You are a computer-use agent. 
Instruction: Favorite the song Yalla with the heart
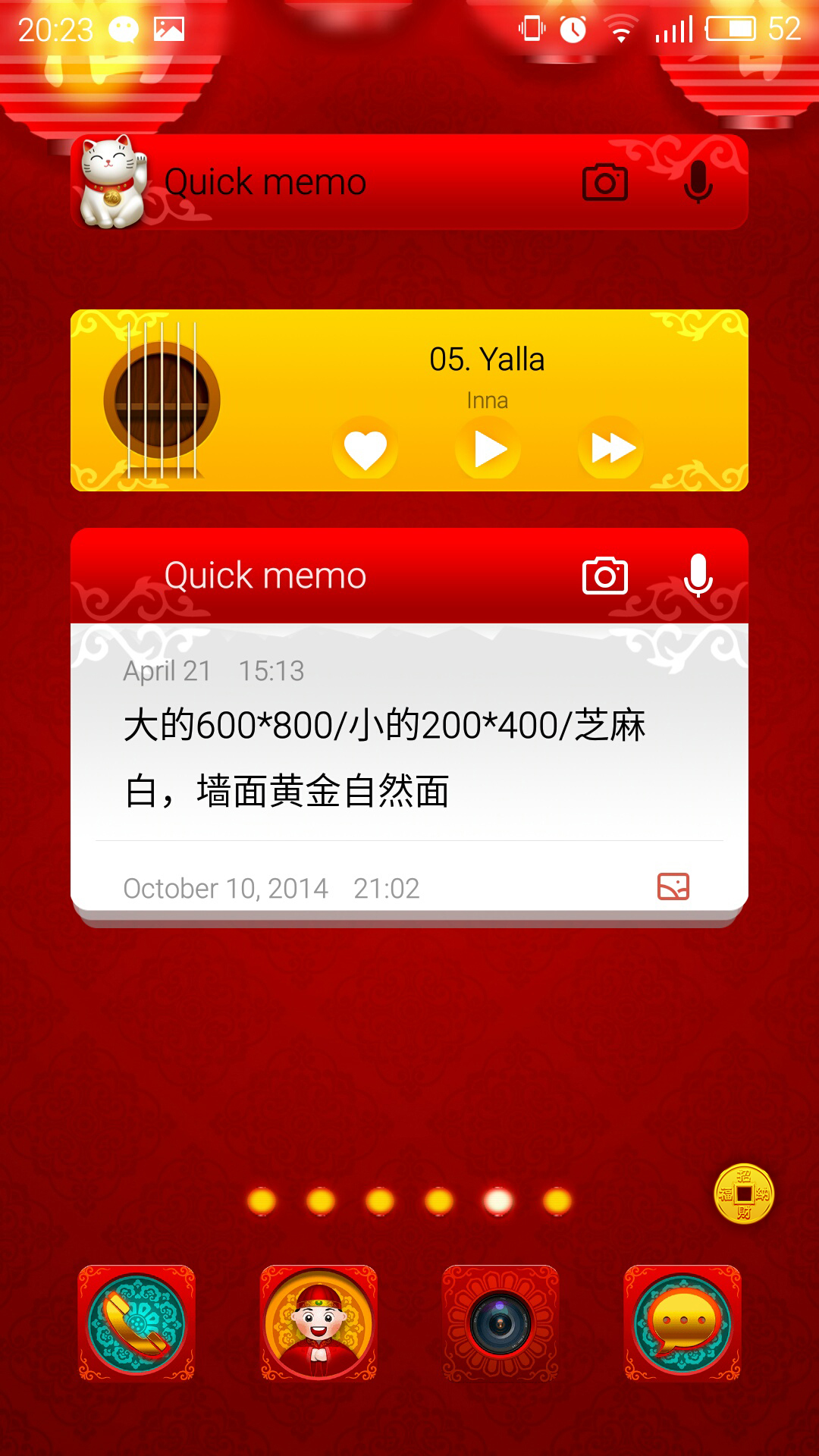click(366, 448)
